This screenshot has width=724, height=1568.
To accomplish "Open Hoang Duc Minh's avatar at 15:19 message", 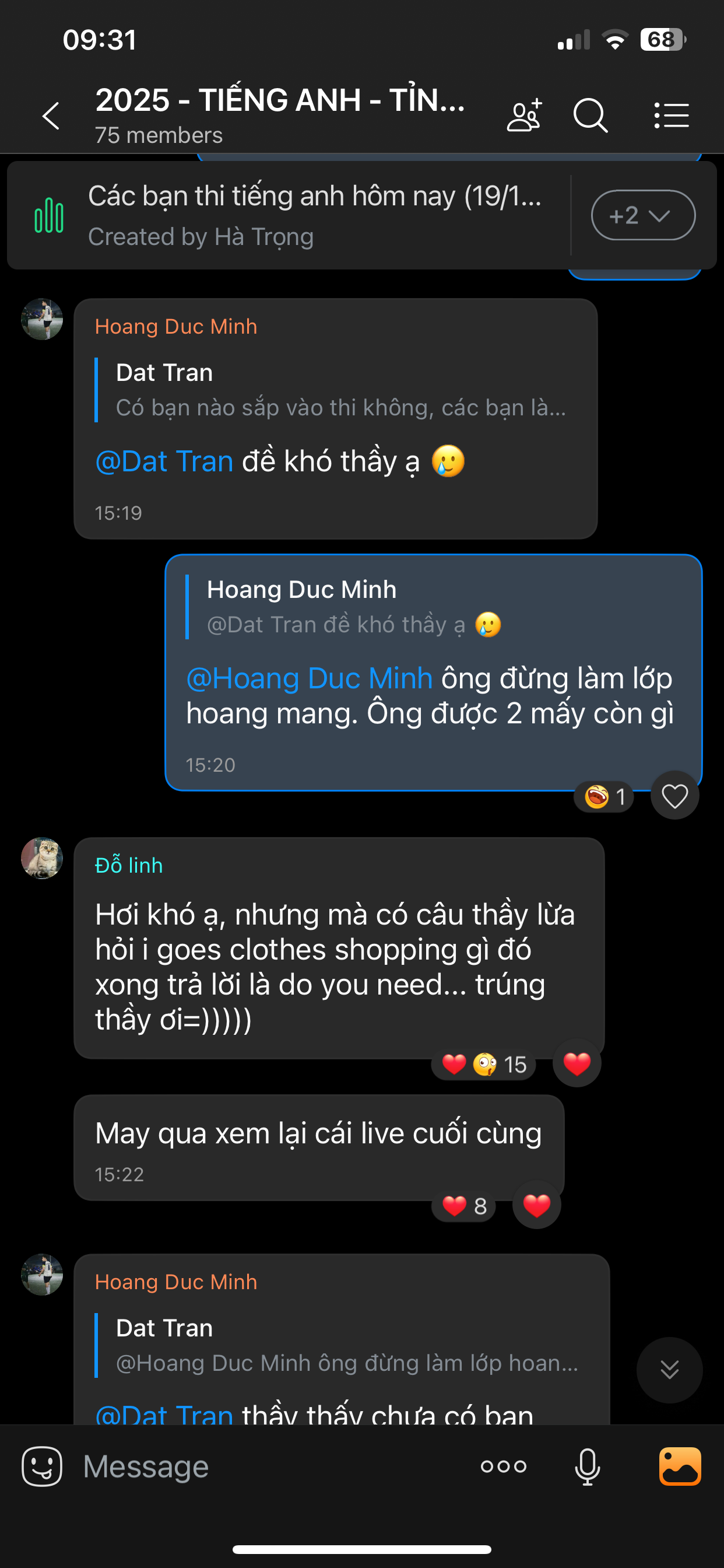I will coord(42,319).
